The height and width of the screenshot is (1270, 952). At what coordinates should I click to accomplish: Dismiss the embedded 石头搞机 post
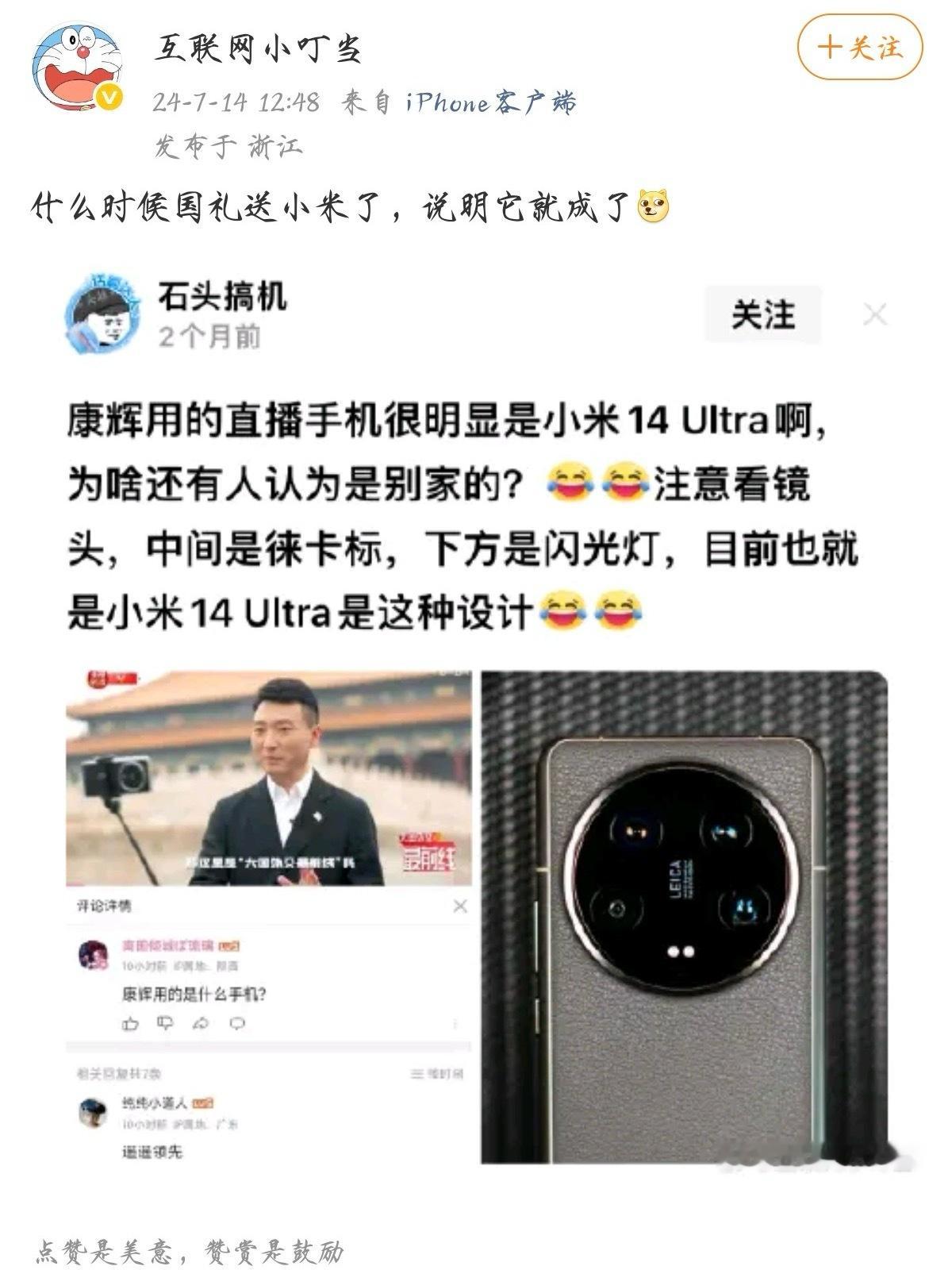[x=875, y=316]
